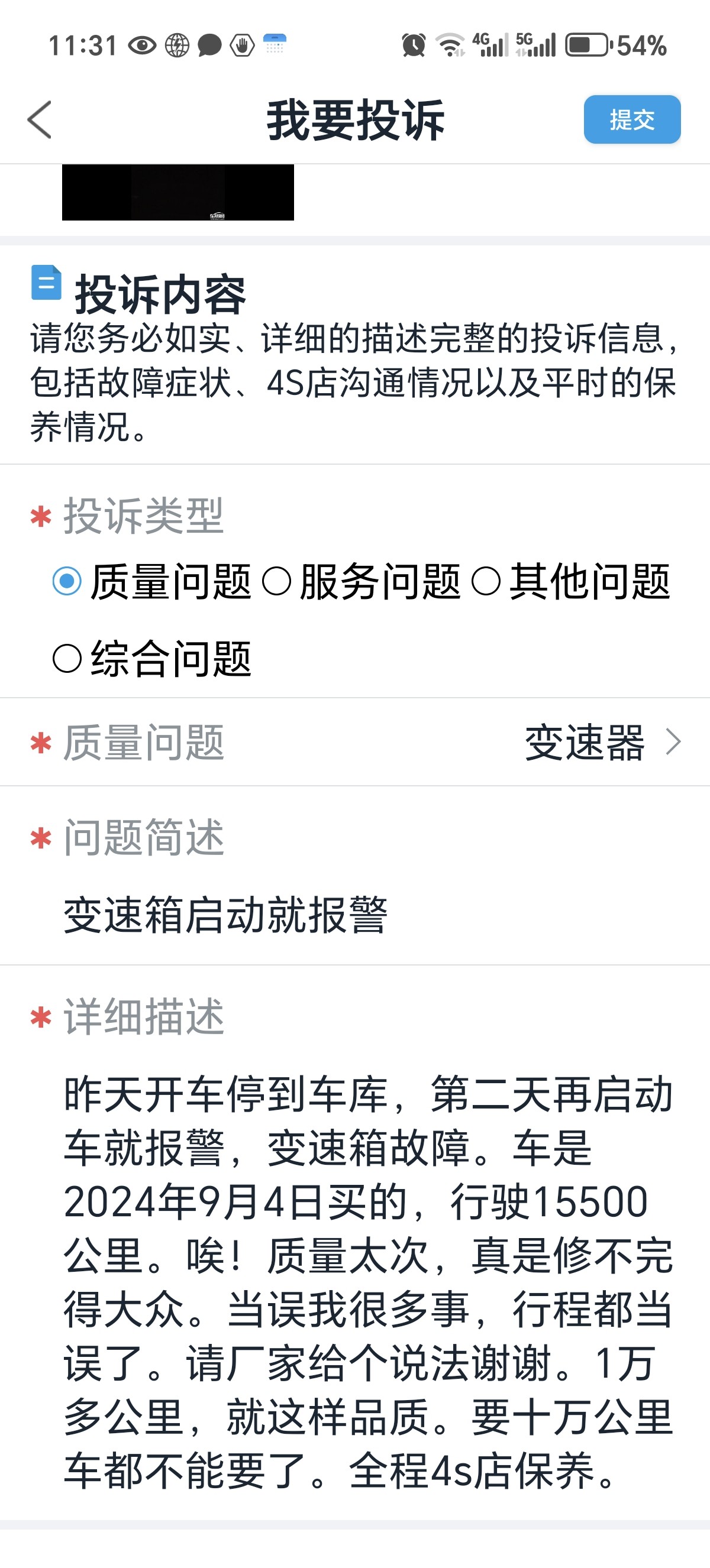Screen dimensions: 710x1568
Task: Open the 质量问题 变速器 category picker
Action: [x=355, y=742]
